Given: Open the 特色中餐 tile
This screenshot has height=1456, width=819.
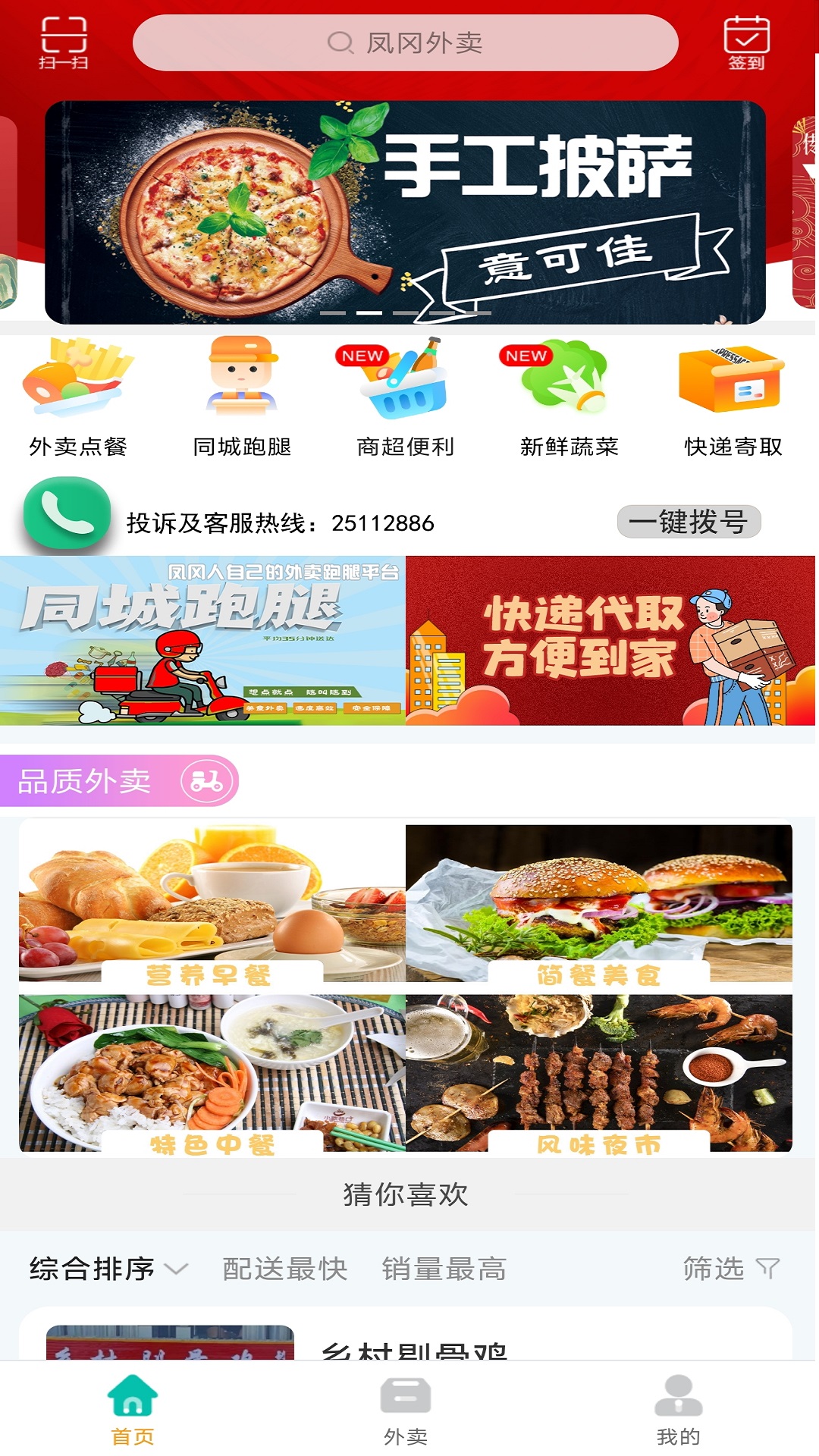Looking at the screenshot, I should [212, 1073].
